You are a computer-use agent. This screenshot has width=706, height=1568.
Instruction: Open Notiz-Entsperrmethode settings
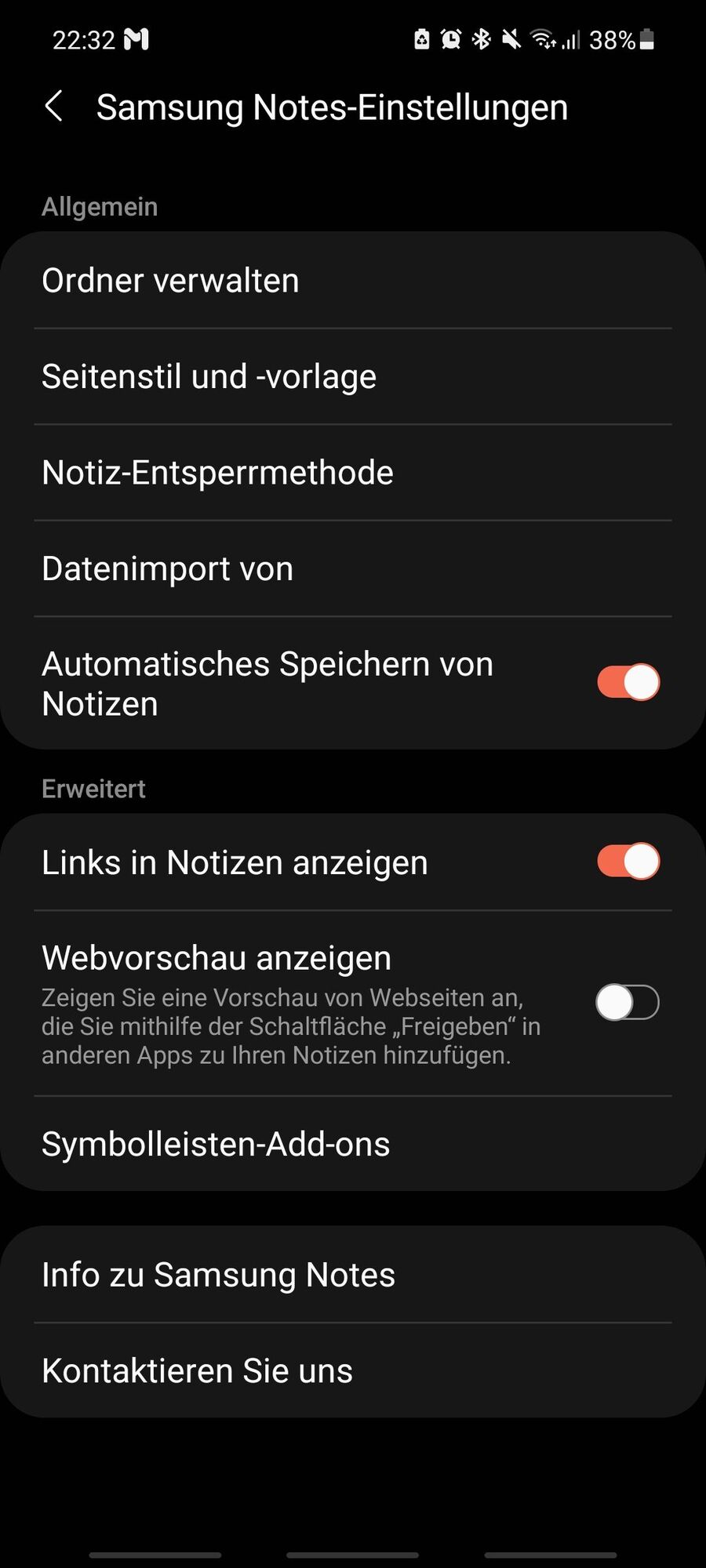pos(217,473)
